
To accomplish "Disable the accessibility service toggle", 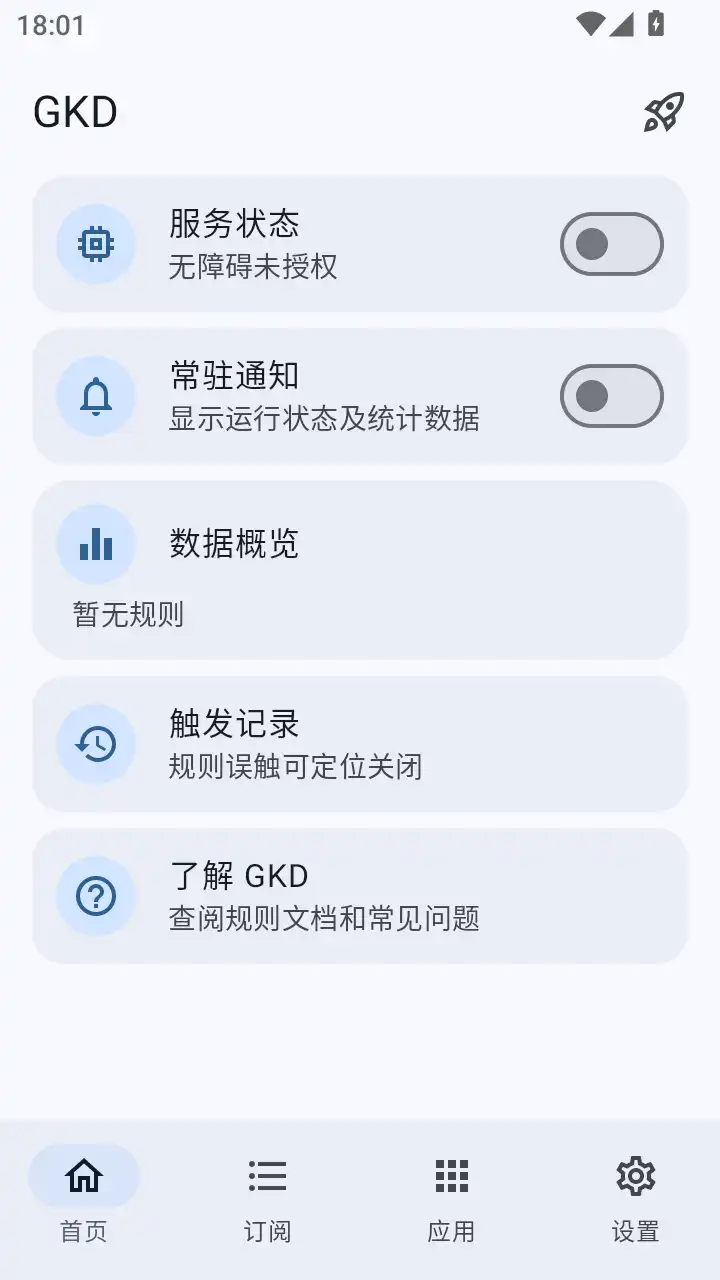I will click(x=611, y=245).
